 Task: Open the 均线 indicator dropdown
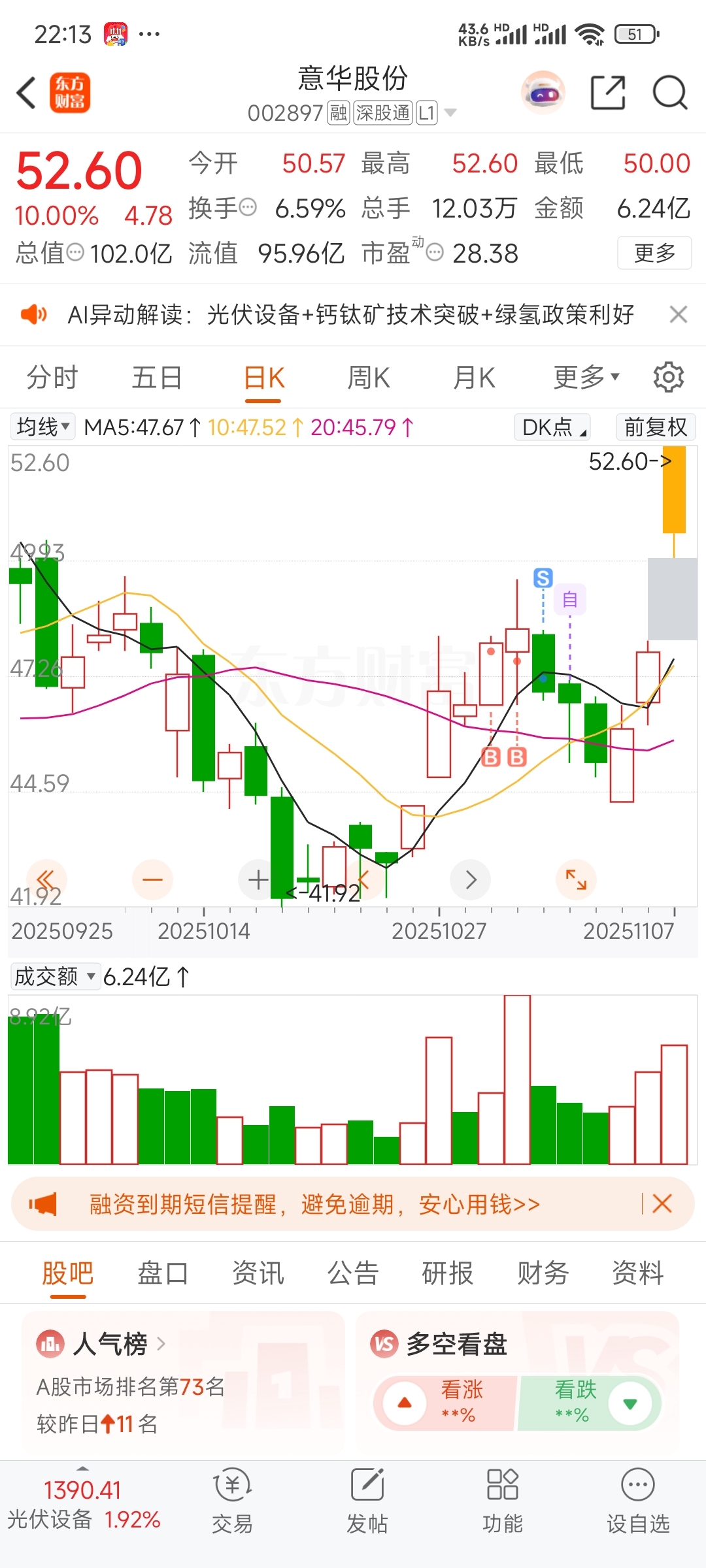point(42,427)
